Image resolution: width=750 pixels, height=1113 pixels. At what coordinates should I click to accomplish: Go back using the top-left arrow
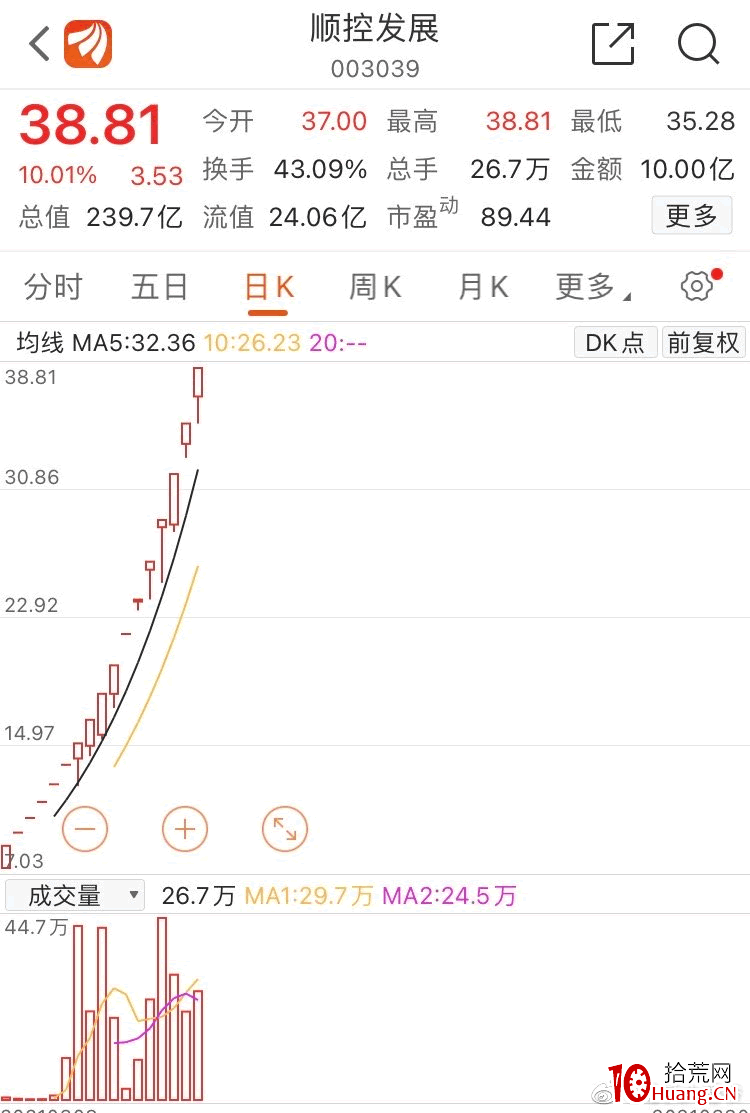click(40, 44)
